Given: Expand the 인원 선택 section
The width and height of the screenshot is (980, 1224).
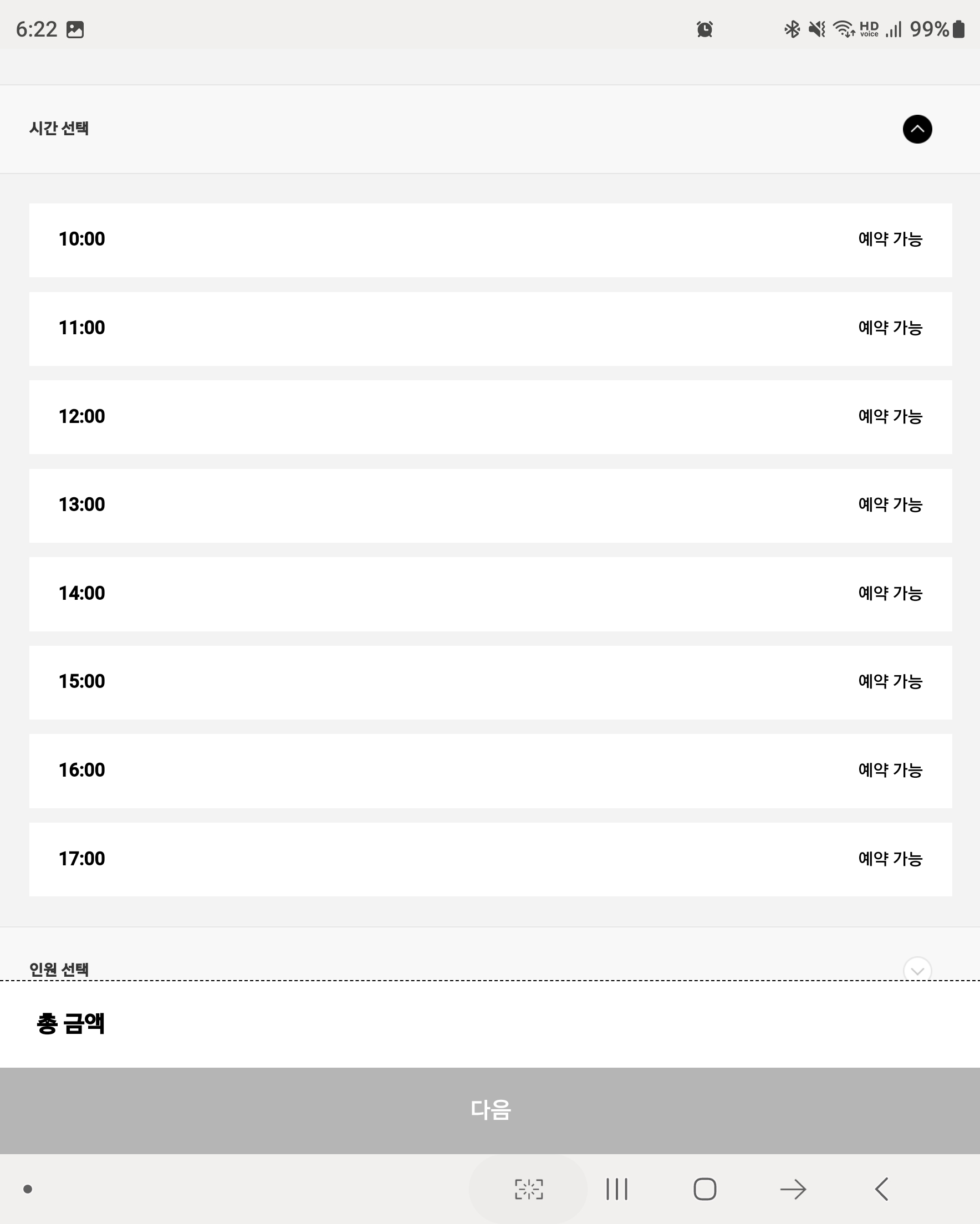Looking at the screenshot, I should 917,968.
